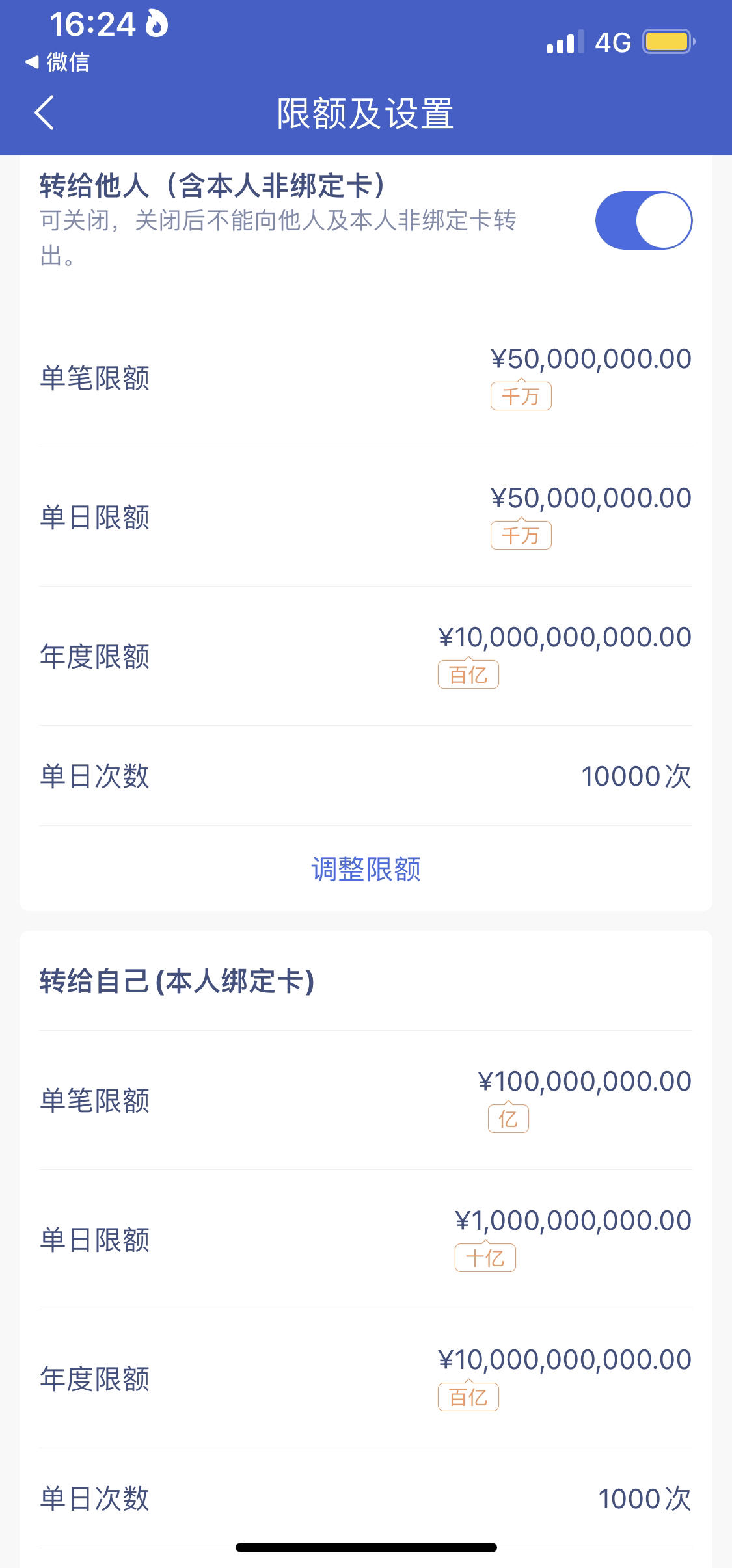732x1568 pixels.
Task: Toggle the 转给他人 transfer switch off
Action: pyautogui.click(x=644, y=220)
